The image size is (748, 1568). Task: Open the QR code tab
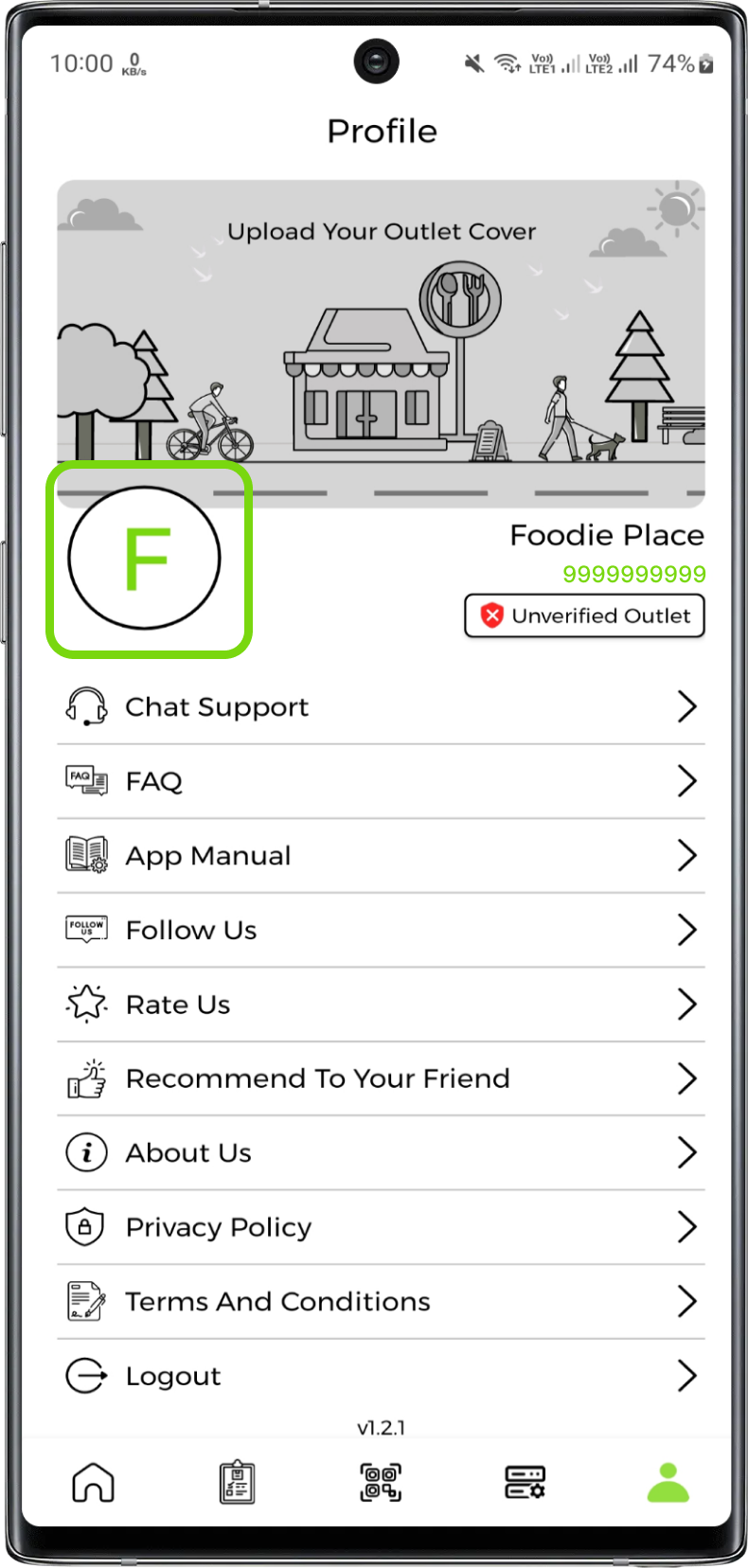pos(381,1482)
